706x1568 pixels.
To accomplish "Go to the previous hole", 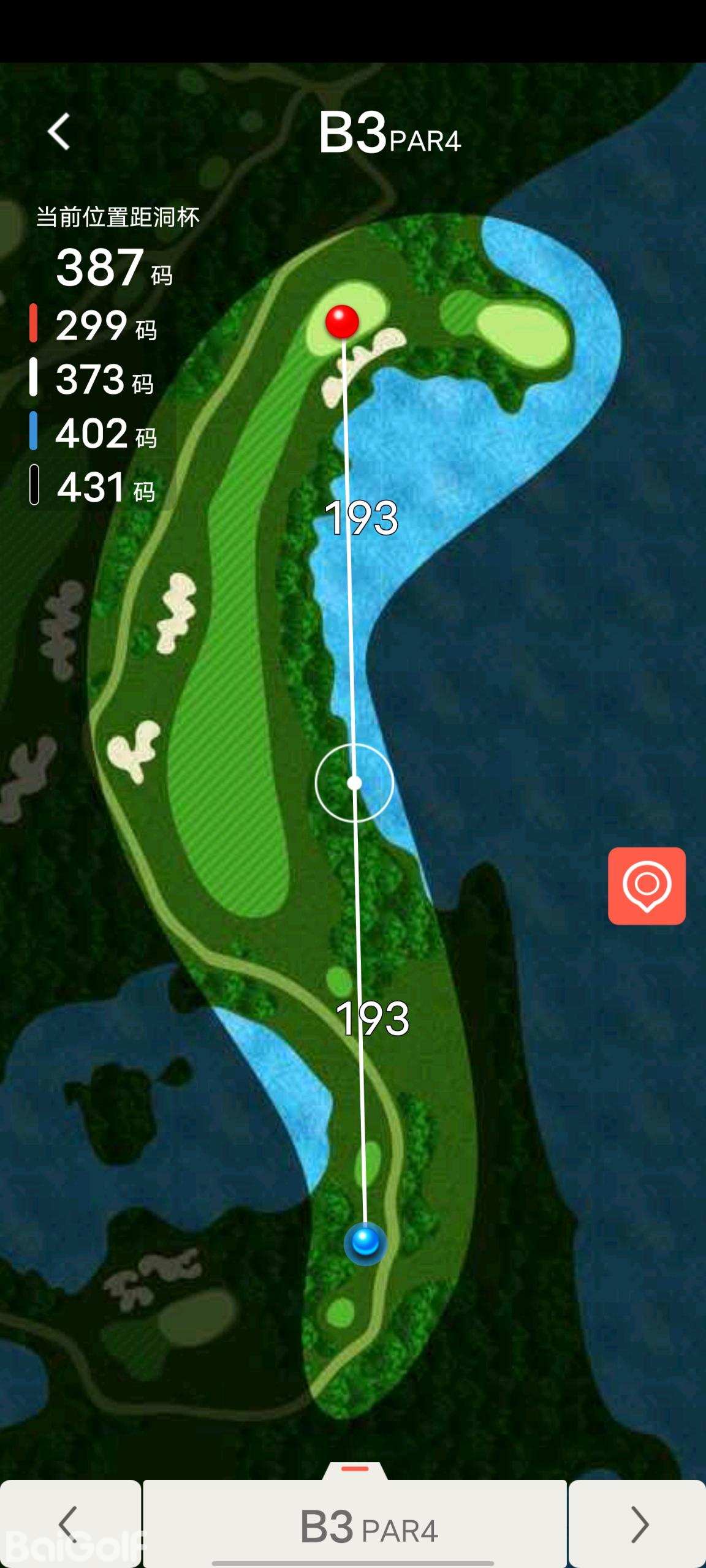I will point(70,1524).
